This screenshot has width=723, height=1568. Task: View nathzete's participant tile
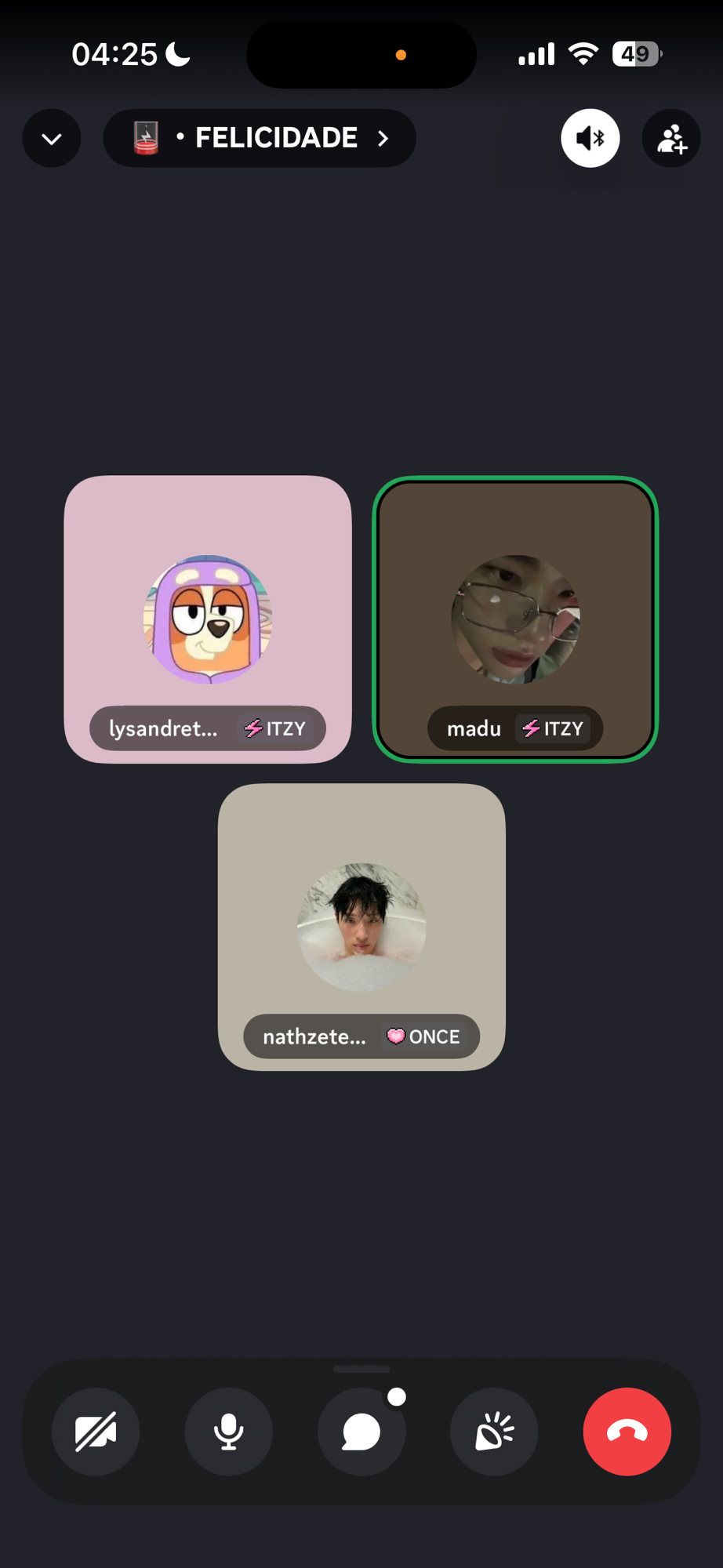pyautogui.click(x=361, y=927)
